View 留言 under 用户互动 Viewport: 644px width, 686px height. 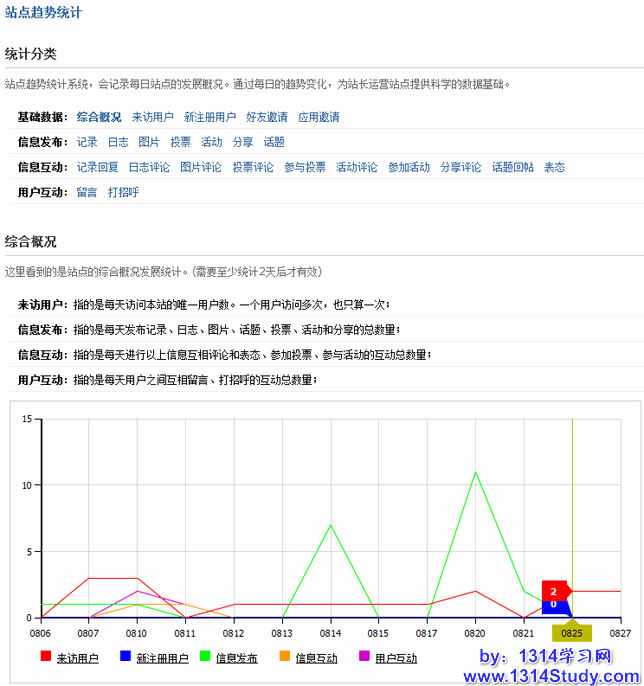(87, 192)
